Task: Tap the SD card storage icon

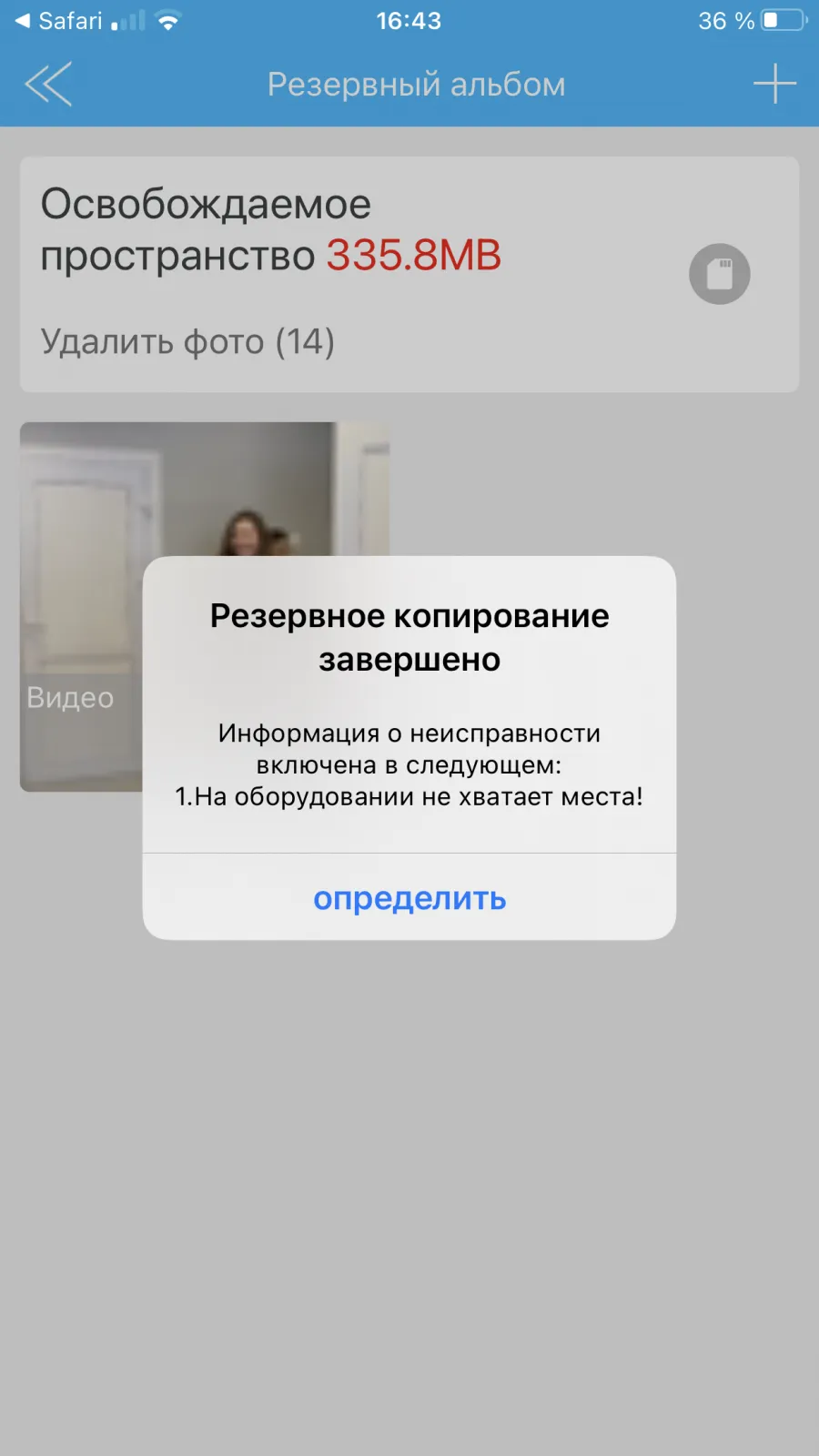Action: [x=719, y=274]
